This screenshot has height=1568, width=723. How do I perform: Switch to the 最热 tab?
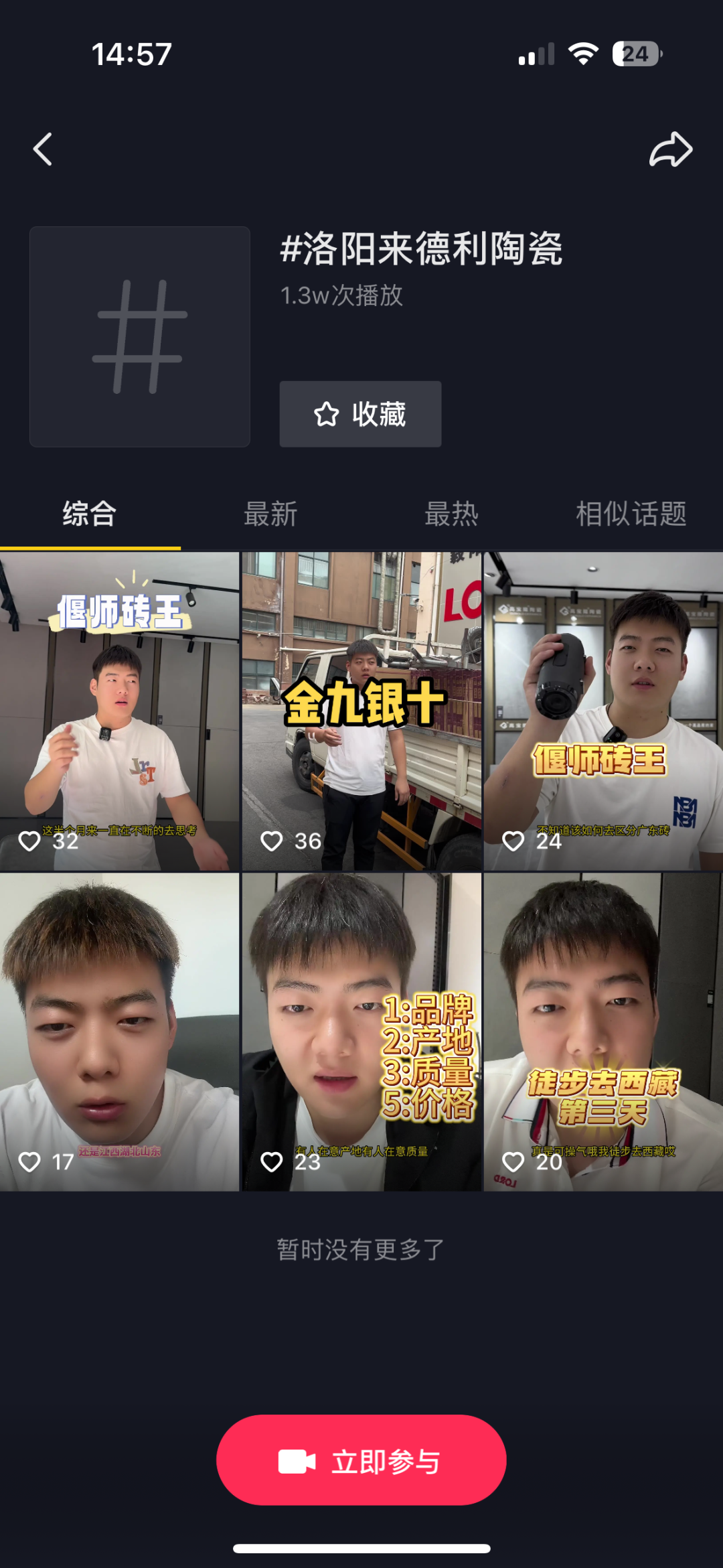coord(451,514)
